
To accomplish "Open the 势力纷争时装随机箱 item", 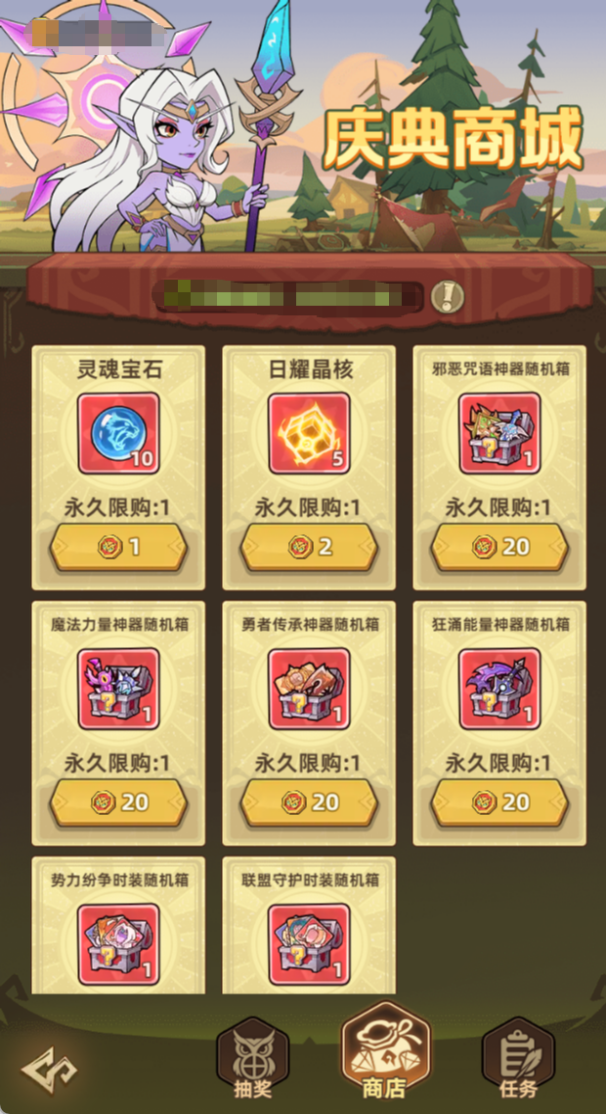I will pos(118,943).
